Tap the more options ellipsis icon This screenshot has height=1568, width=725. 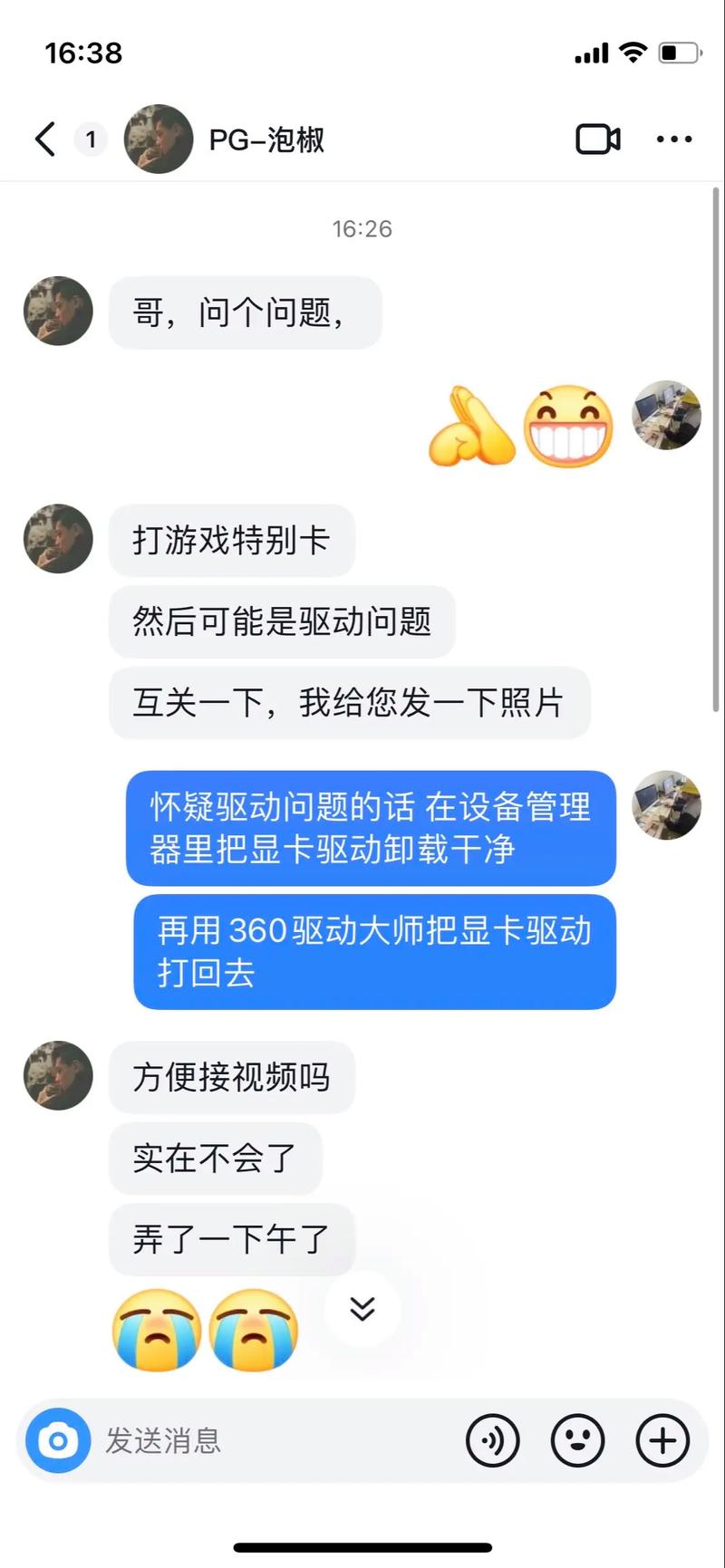[673, 139]
